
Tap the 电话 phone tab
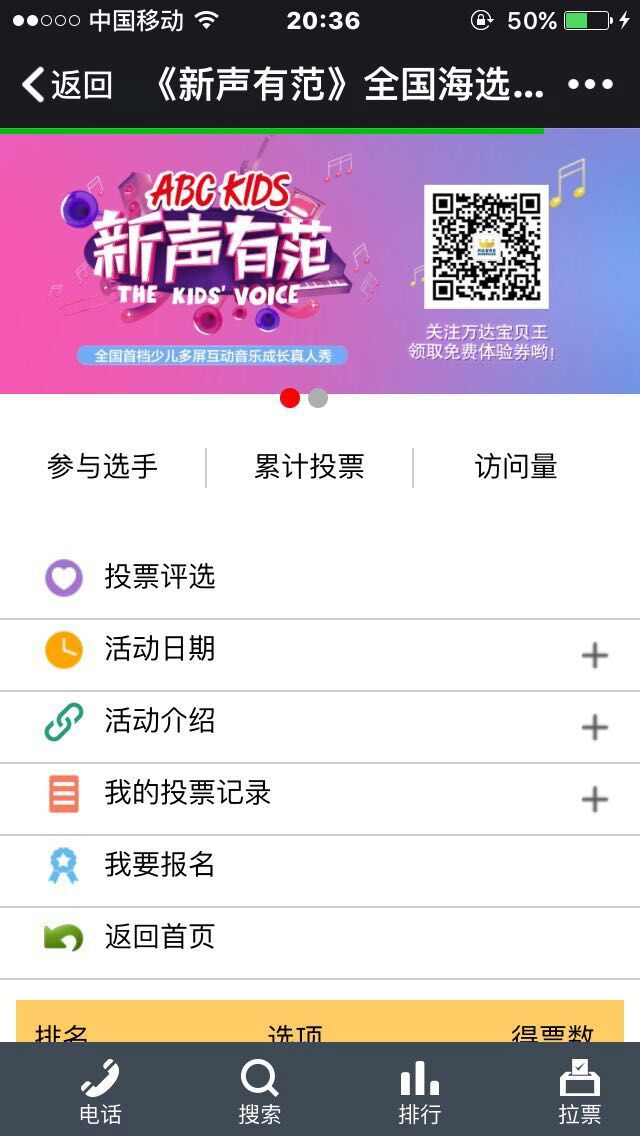(x=100, y=1091)
